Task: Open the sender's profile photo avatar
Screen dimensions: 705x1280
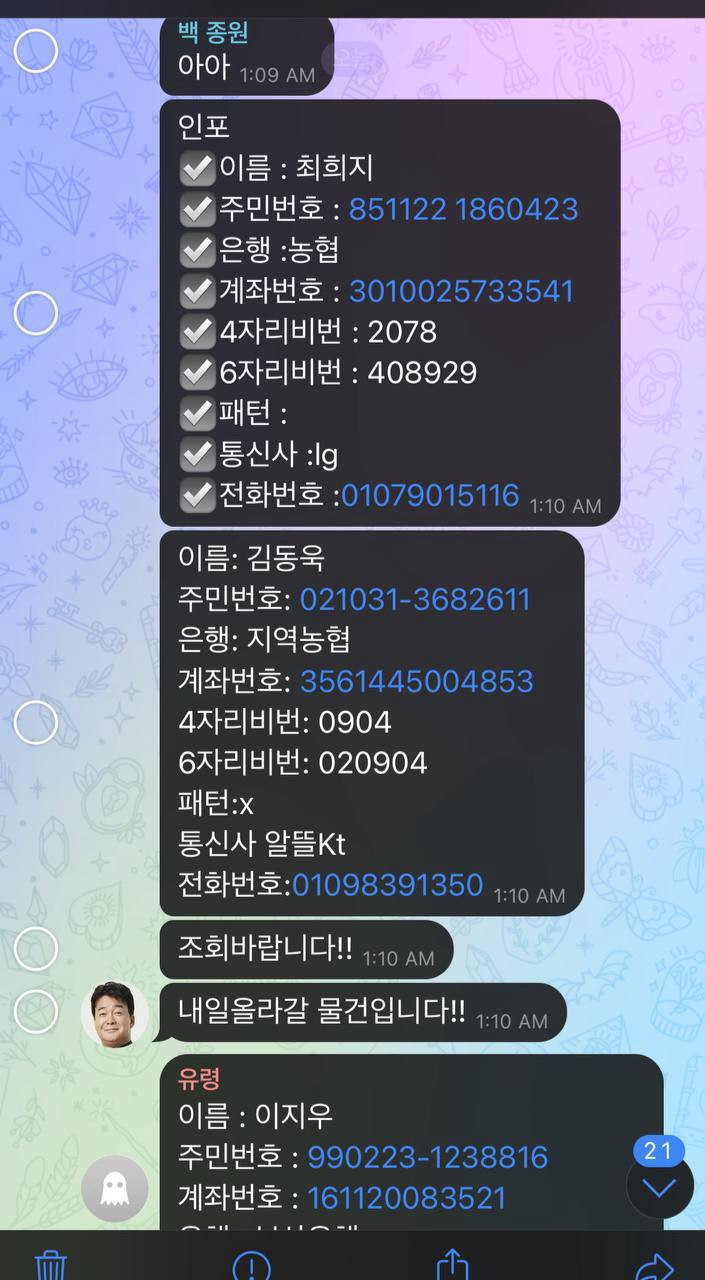Action: coord(115,1014)
